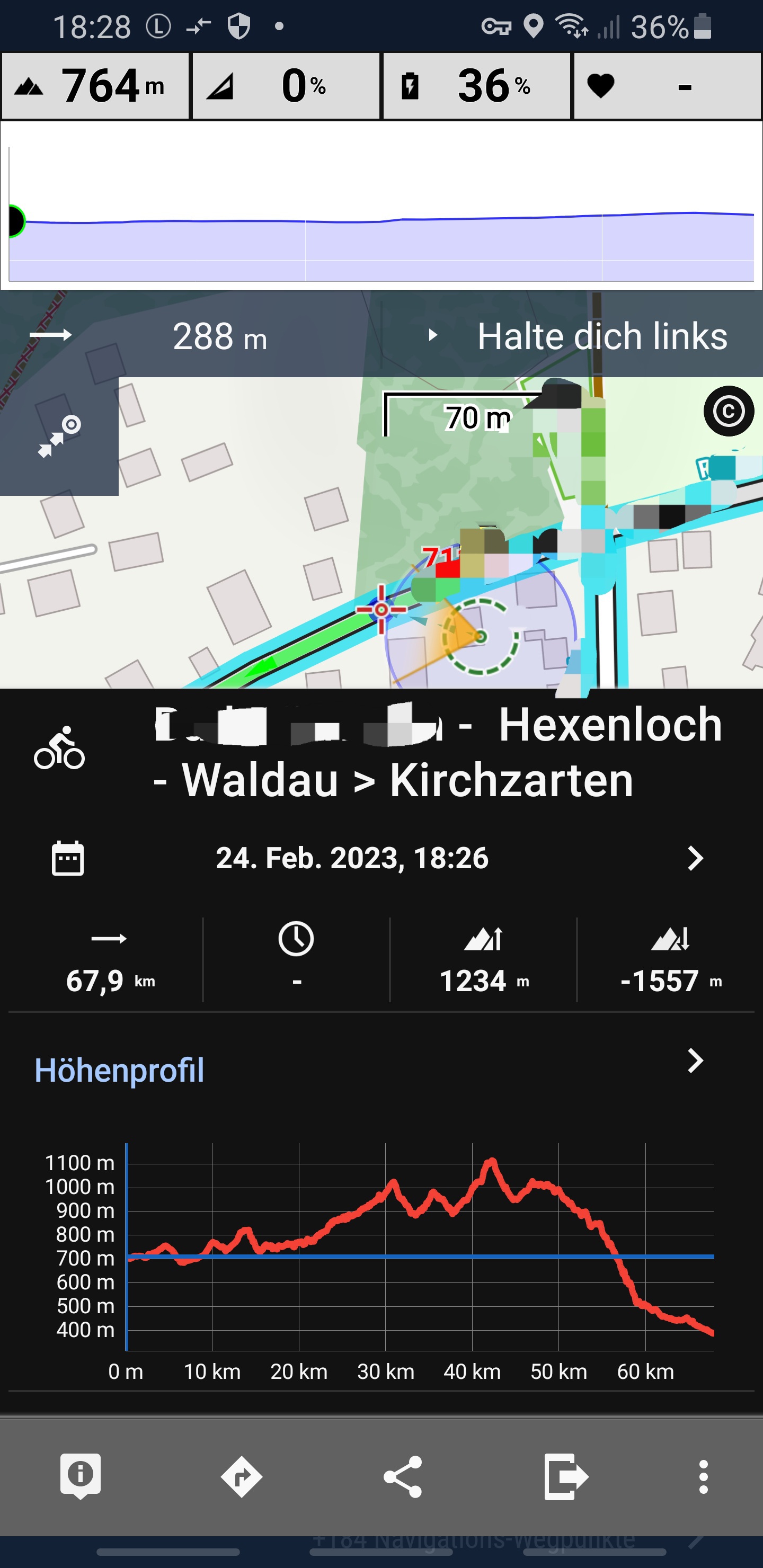The width and height of the screenshot is (763, 1568).
Task: Start navigation with the turn-arrow icon
Action: click(x=241, y=1476)
